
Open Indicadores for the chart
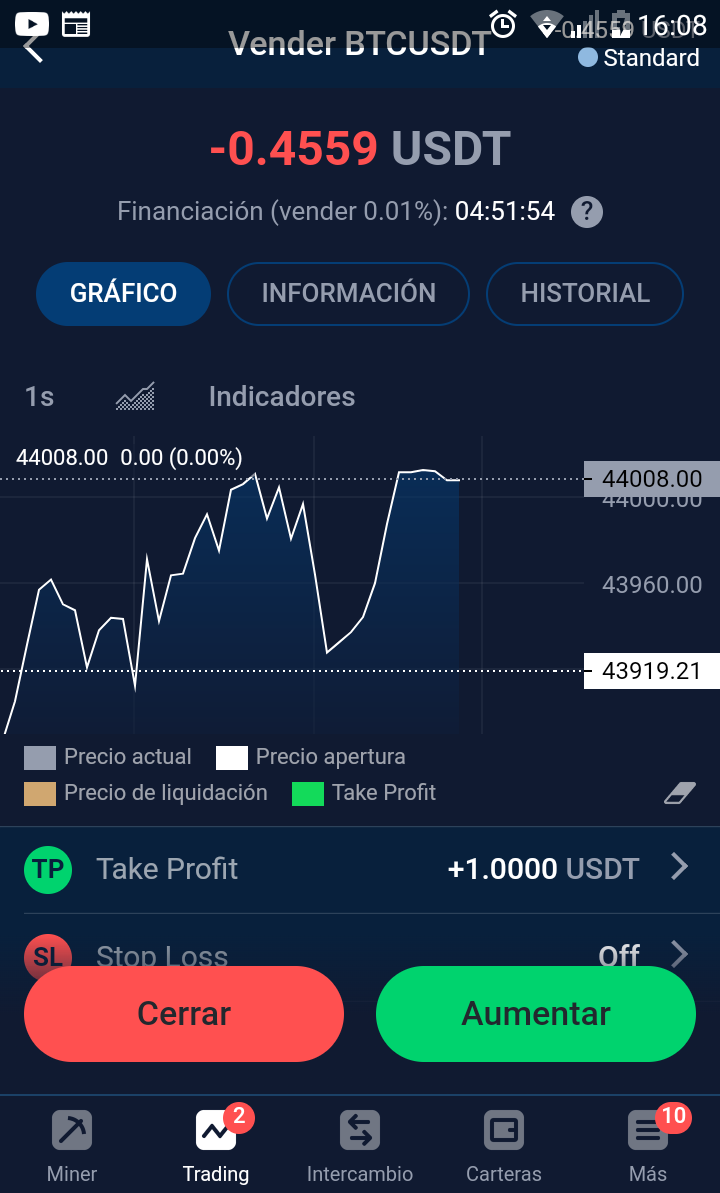282,396
